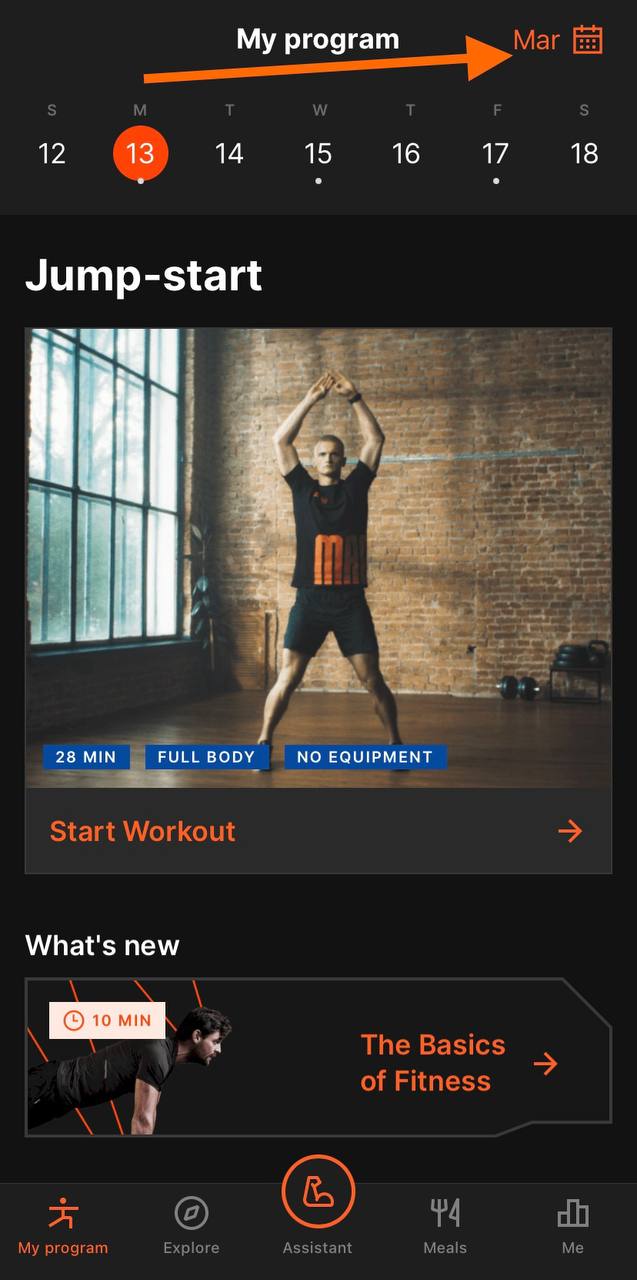The height and width of the screenshot is (1280, 637).
Task: Open the Jump-start workout card
Action: pyautogui.click(x=318, y=557)
